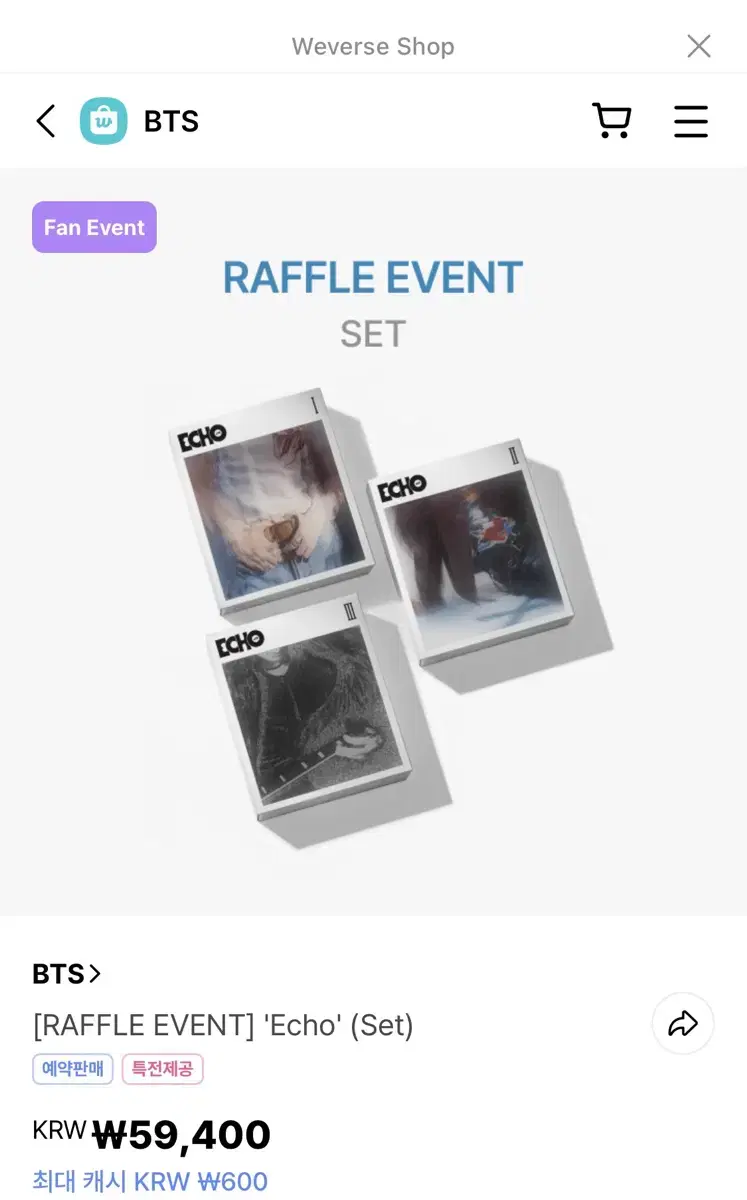Share the Echo Set product
Image resolution: width=747 pixels, height=1200 pixels.
pyautogui.click(x=682, y=1023)
